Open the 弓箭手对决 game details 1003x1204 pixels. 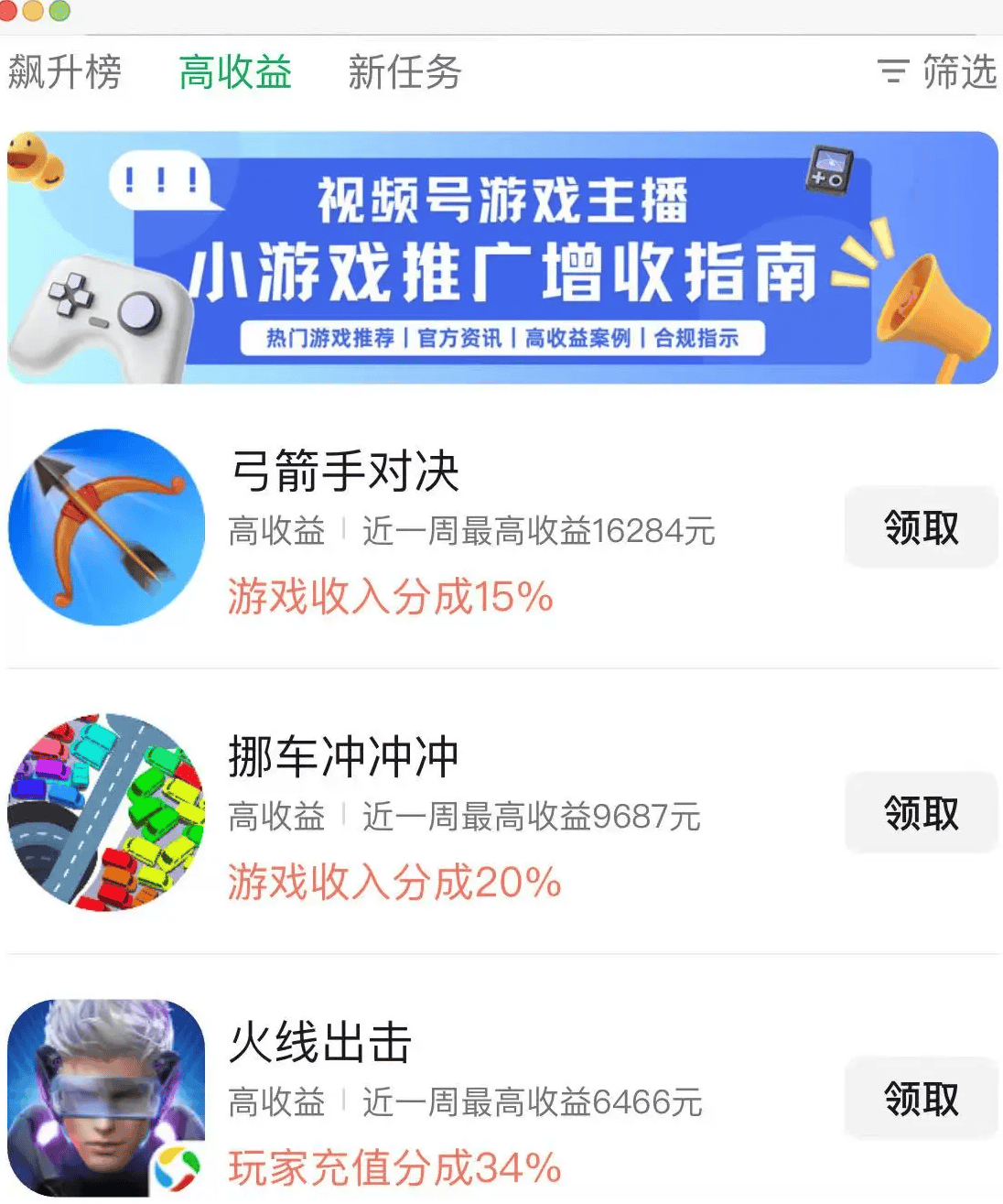click(x=345, y=472)
